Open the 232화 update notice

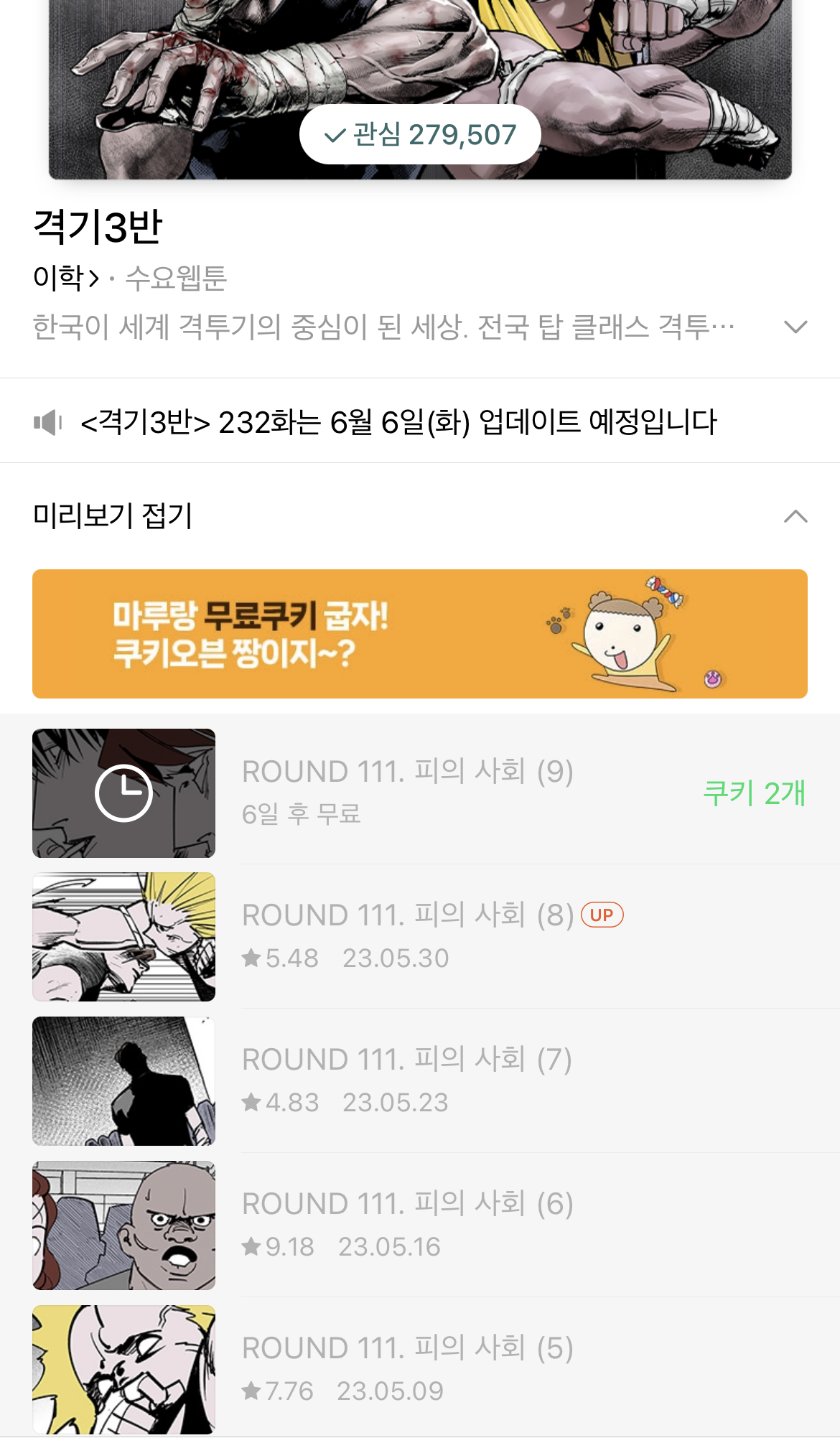click(420, 421)
